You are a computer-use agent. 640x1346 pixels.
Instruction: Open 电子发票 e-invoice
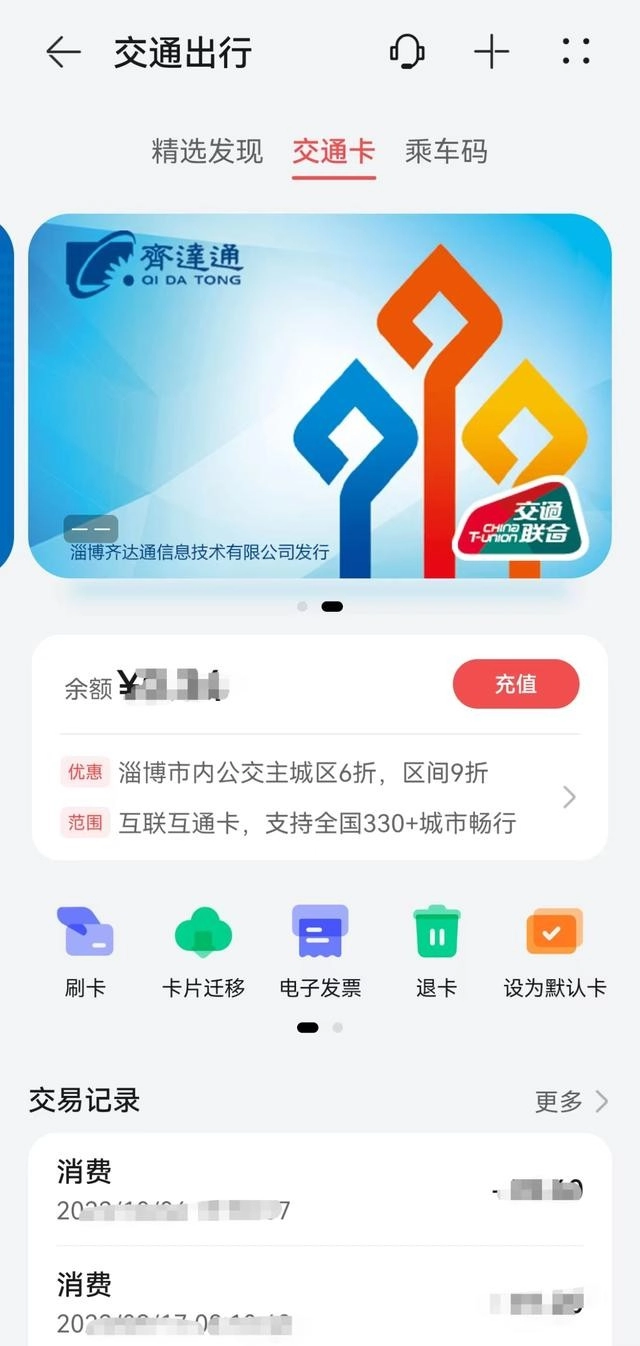click(x=320, y=951)
